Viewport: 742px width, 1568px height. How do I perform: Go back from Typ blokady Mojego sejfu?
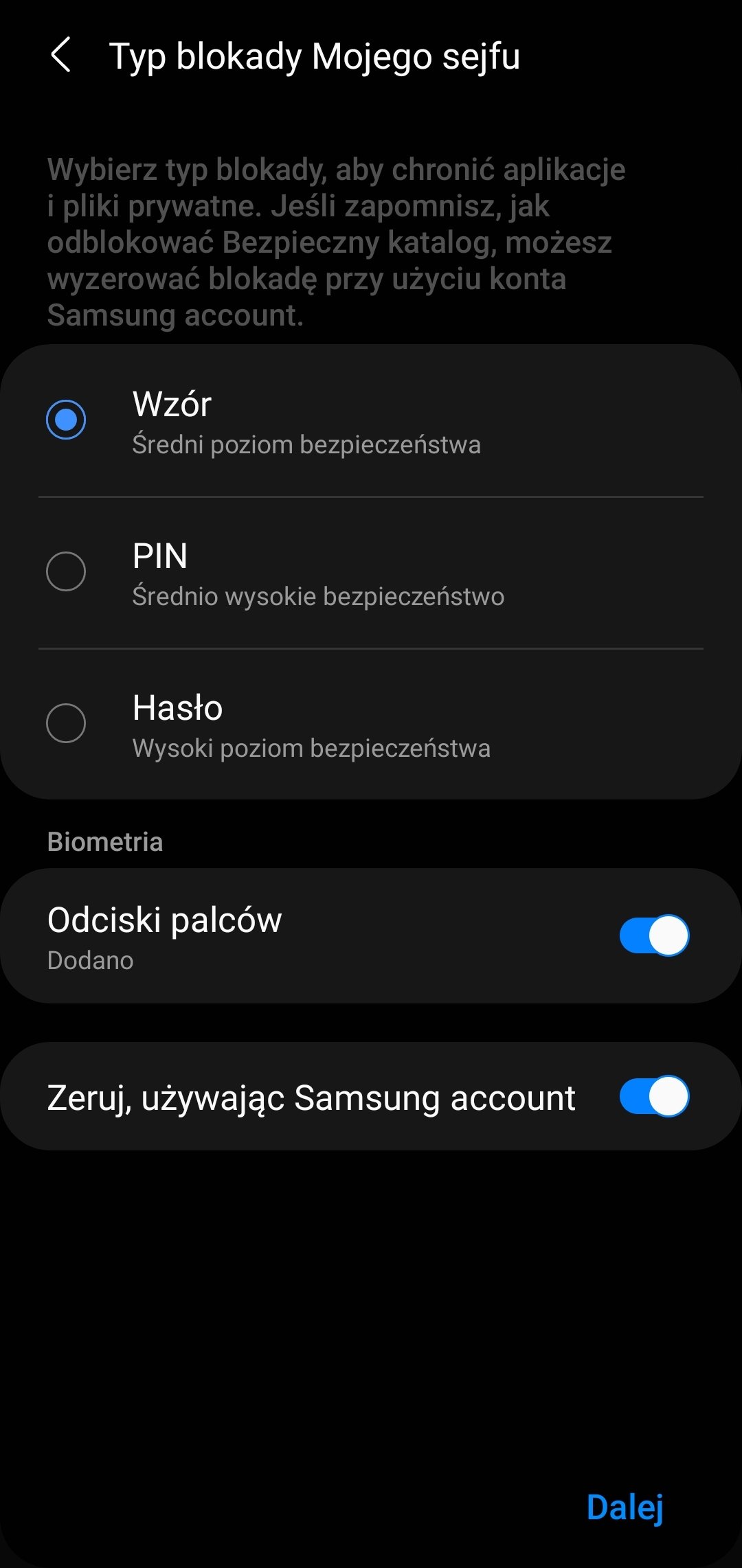61,56
